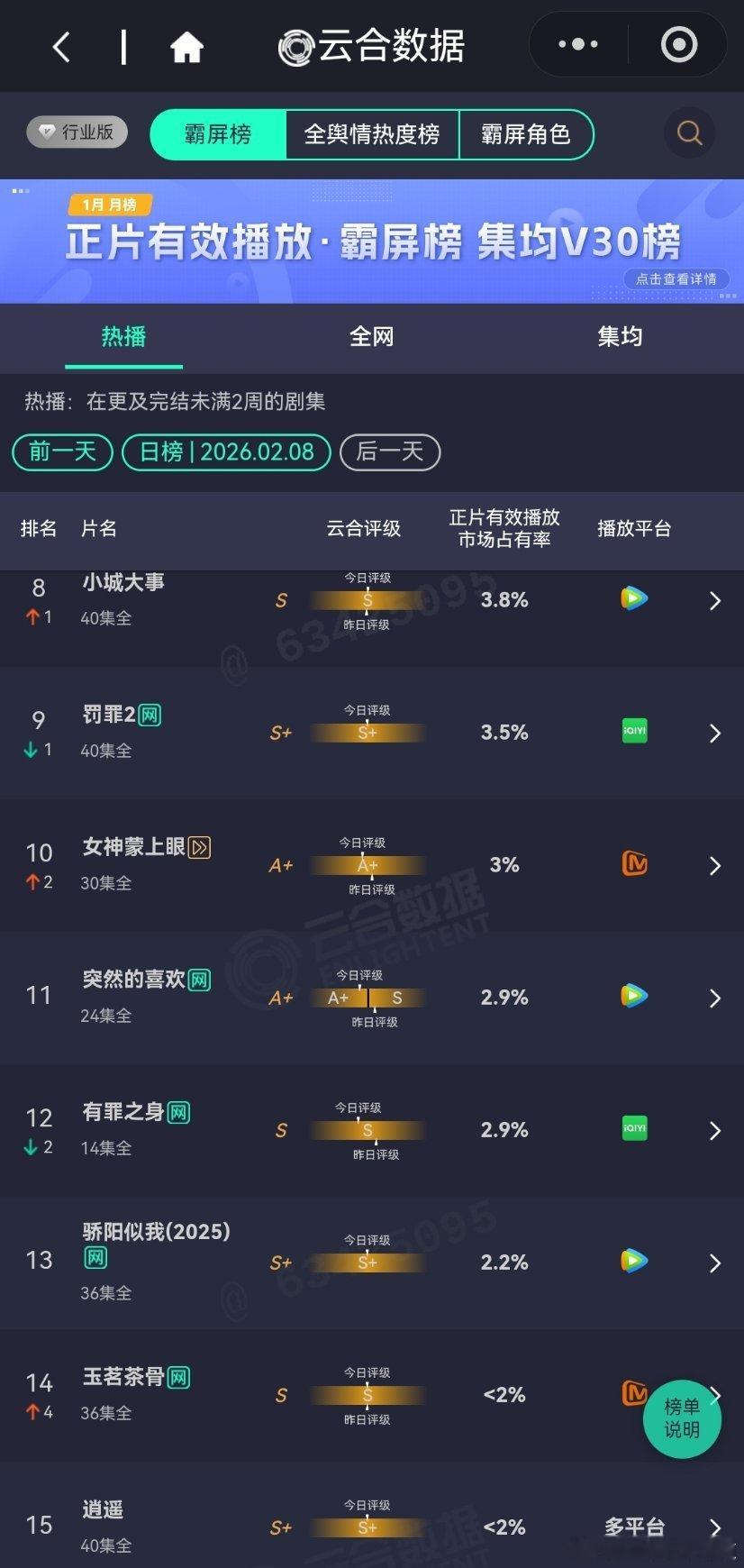Expand the row chevron for 突然的喜欢
The height and width of the screenshot is (1568, 744).
[x=715, y=998]
